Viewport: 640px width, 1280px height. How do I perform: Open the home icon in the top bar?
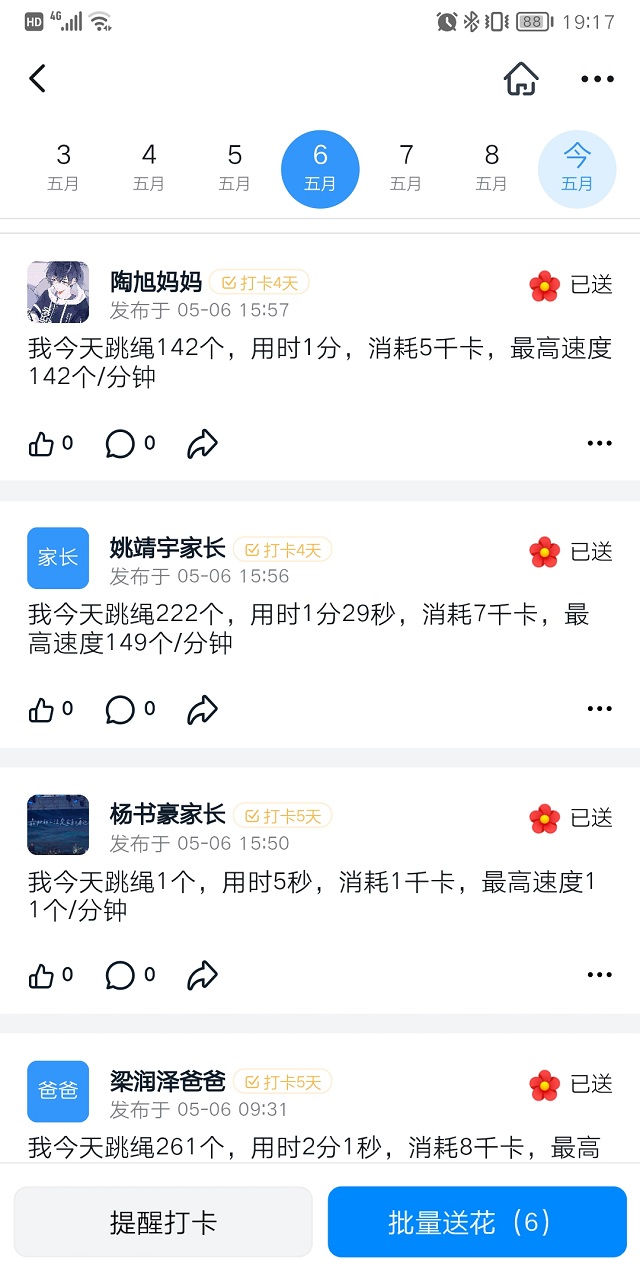(521, 78)
